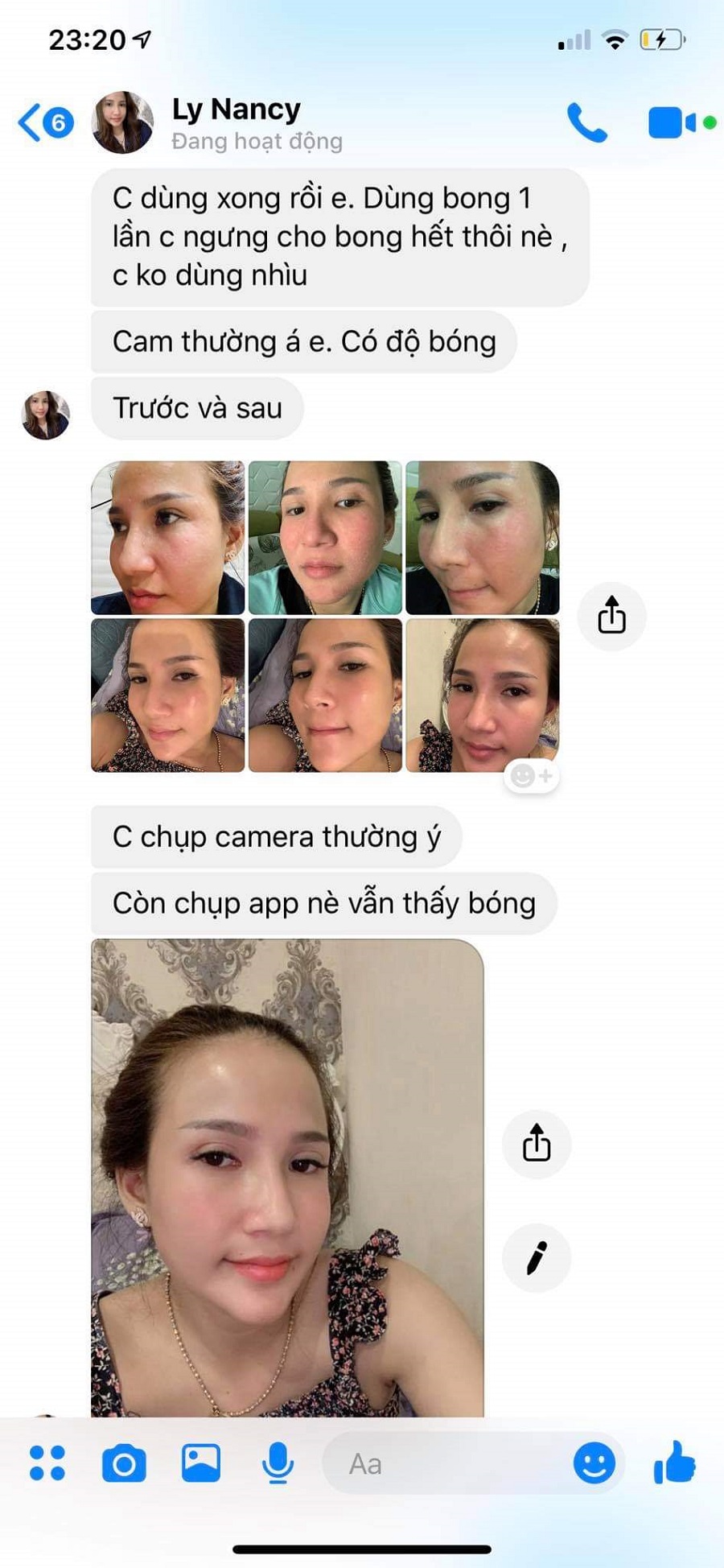Open the photo gallery picker
The height and width of the screenshot is (1568, 724).
pos(200,1463)
